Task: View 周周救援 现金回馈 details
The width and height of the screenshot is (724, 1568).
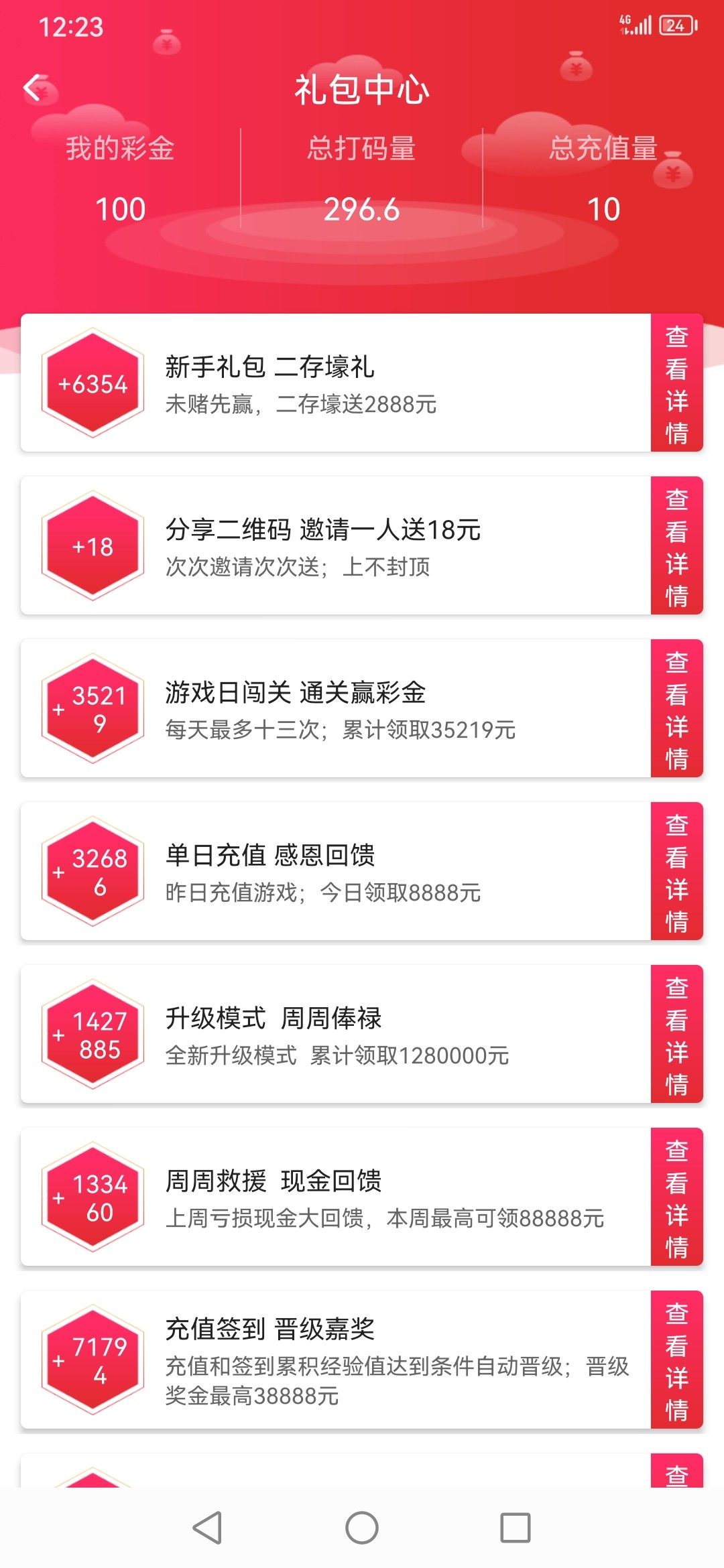Action: (676, 1197)
